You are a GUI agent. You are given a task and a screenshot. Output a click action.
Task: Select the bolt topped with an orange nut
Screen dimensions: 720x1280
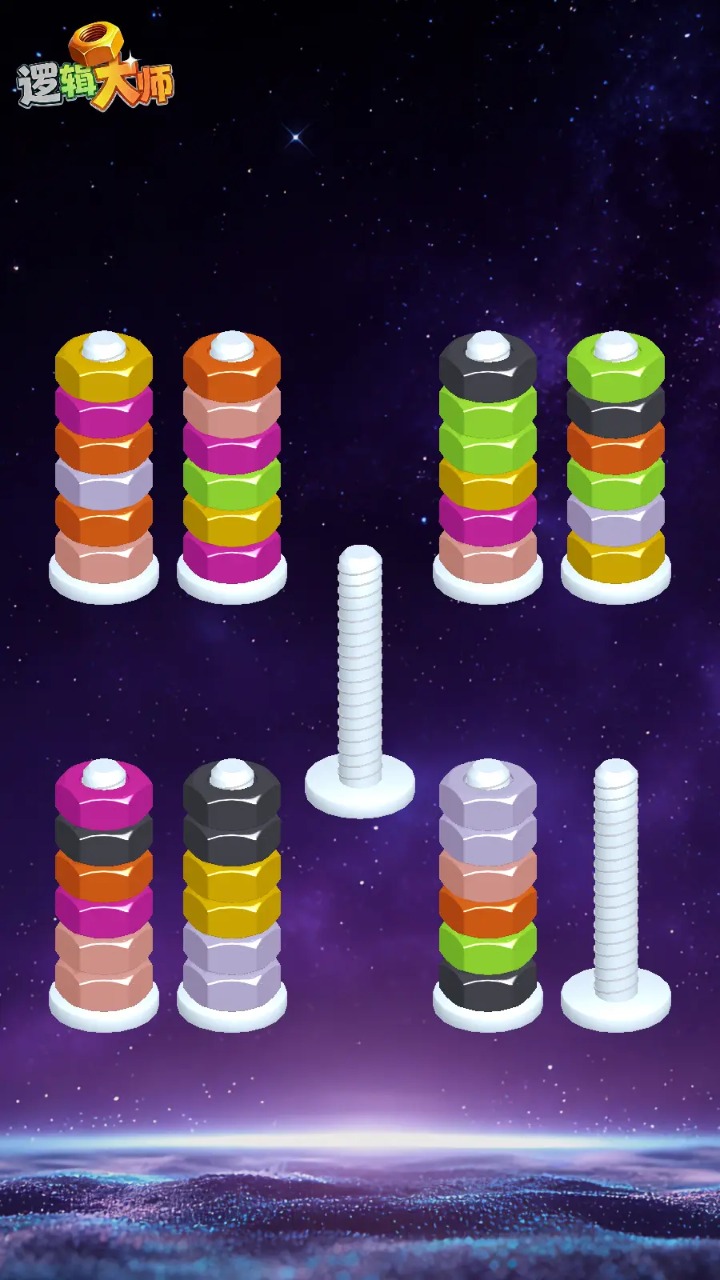[x=232, y=465]
